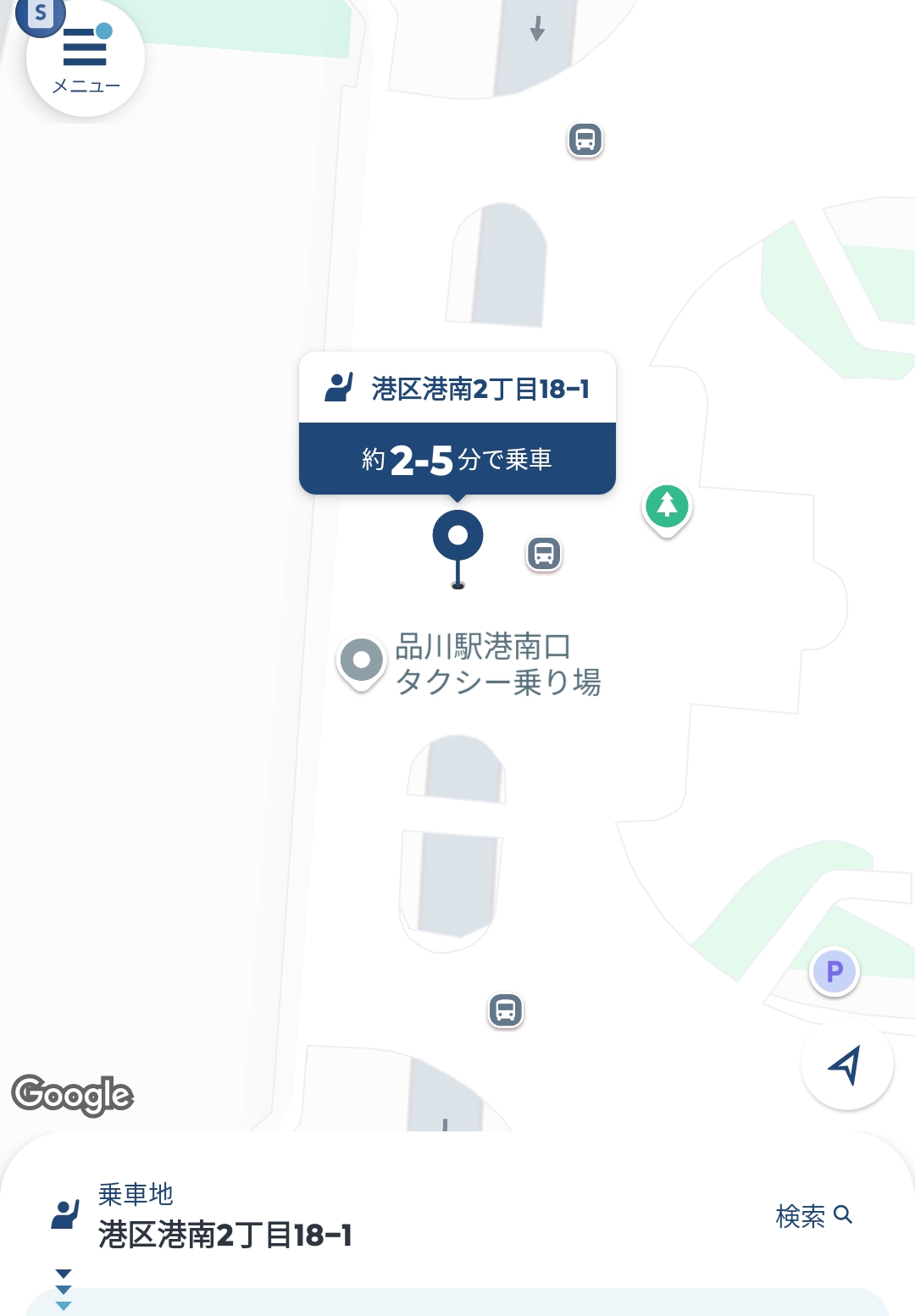This screenshot has width=915, height=1316.
Task: Open the 乗車地 pickup address row
Action: point(225,1217)
